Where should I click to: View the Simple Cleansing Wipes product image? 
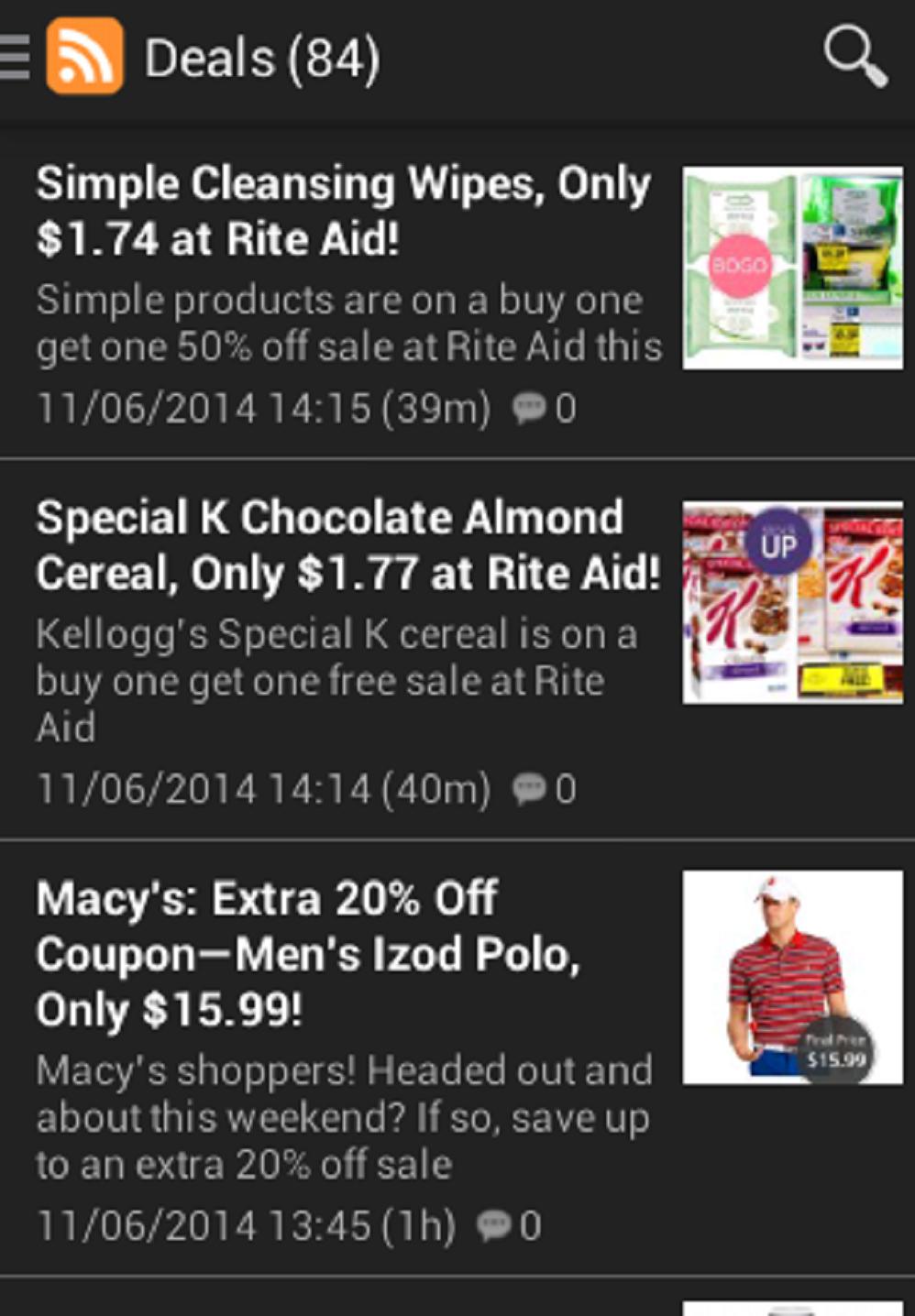click(x=792, y=269)
